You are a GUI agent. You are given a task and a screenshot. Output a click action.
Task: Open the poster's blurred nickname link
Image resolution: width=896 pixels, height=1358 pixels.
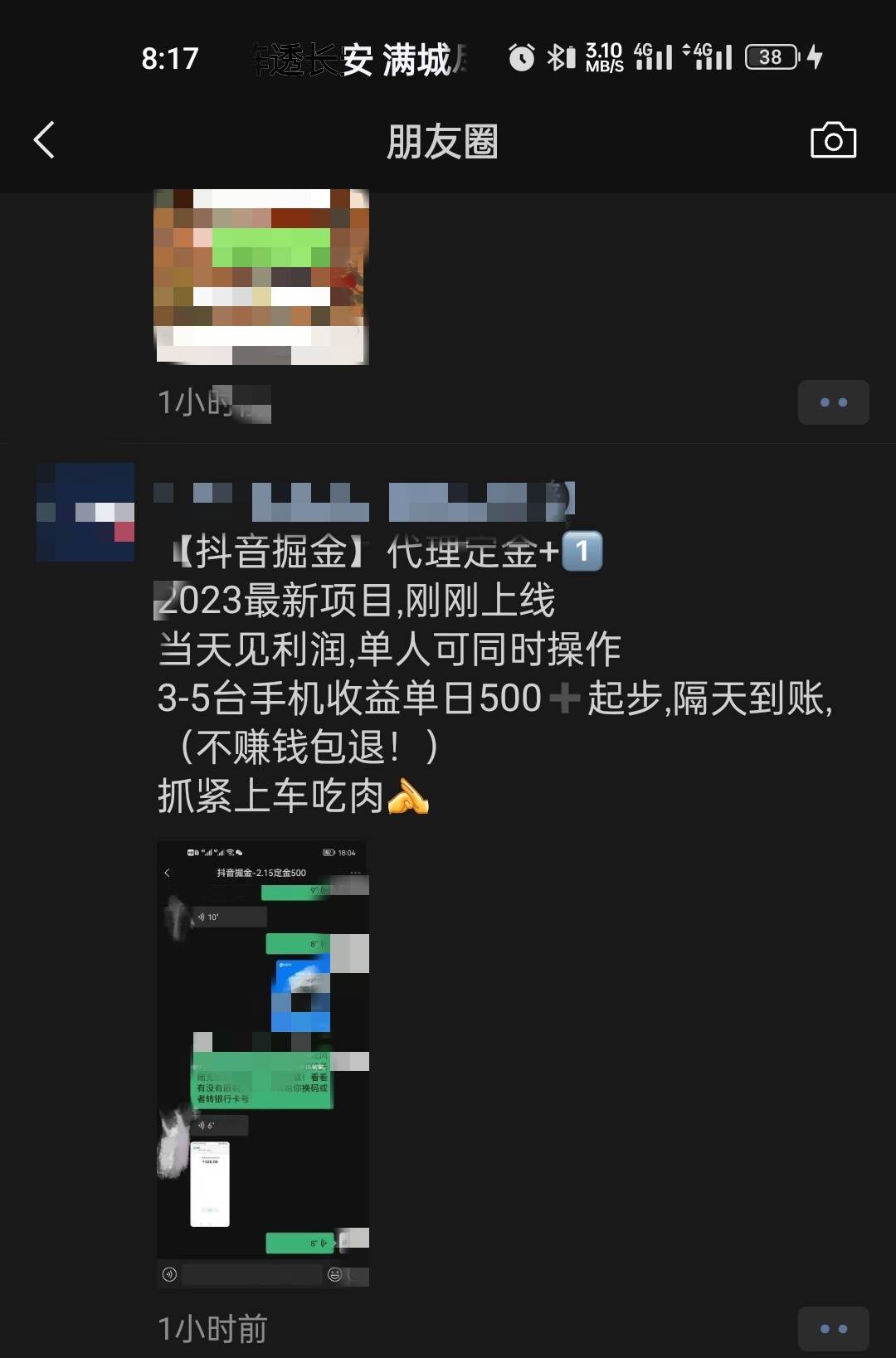pyautogui.click(x=363, y=500)
